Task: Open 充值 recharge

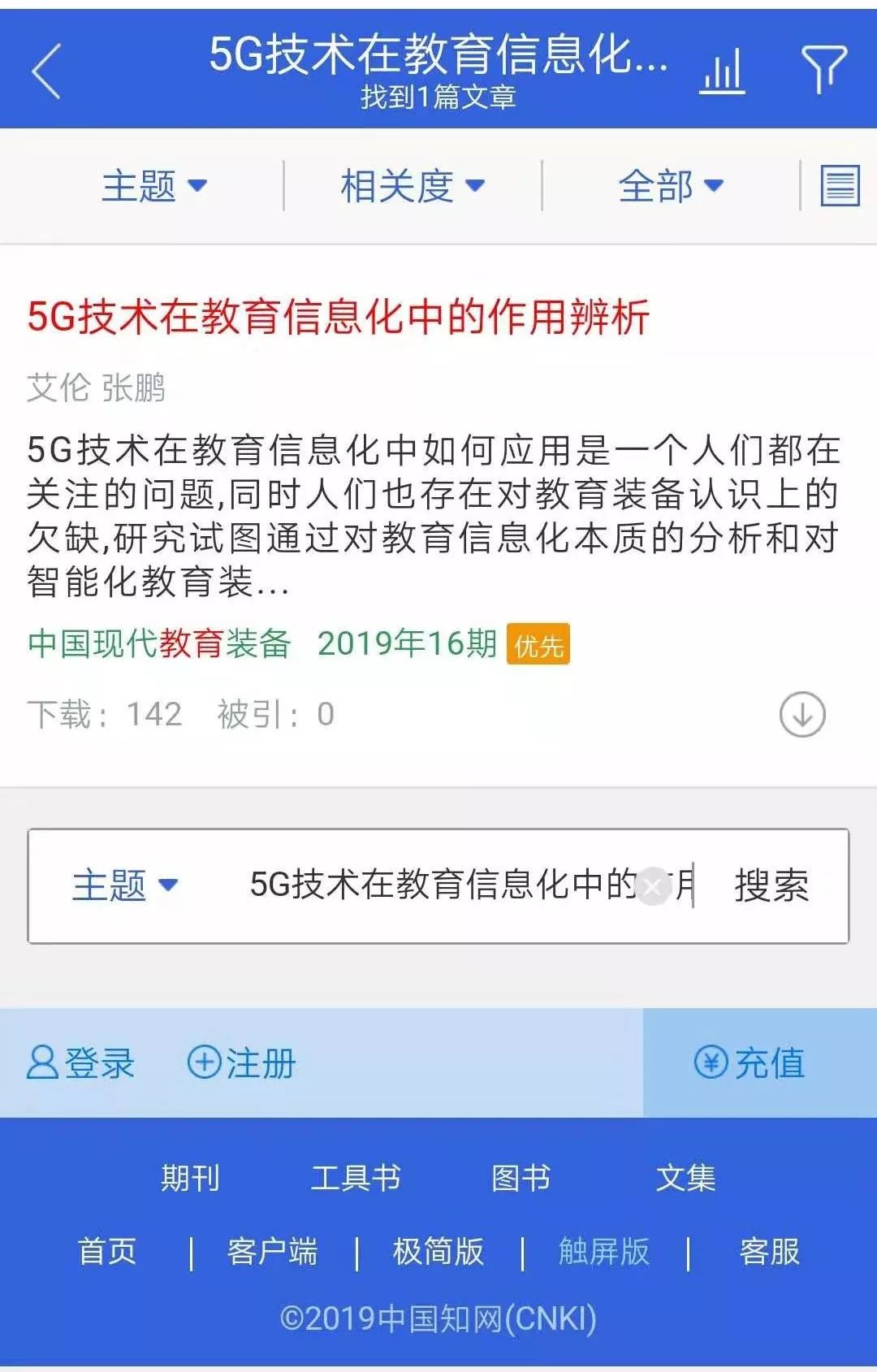Action: point(750,1063)
